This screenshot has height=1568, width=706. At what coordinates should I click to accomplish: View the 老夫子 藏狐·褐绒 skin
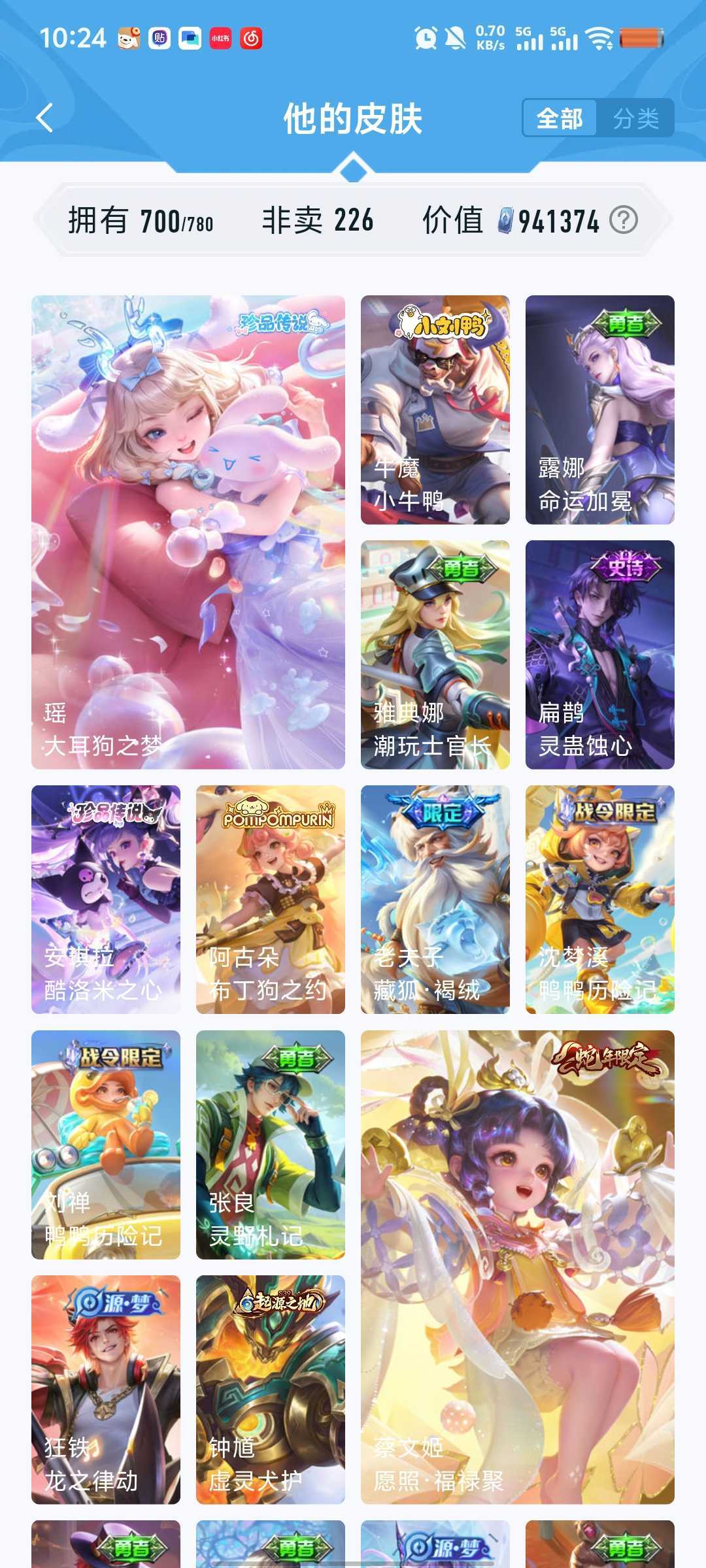(435, 900)
